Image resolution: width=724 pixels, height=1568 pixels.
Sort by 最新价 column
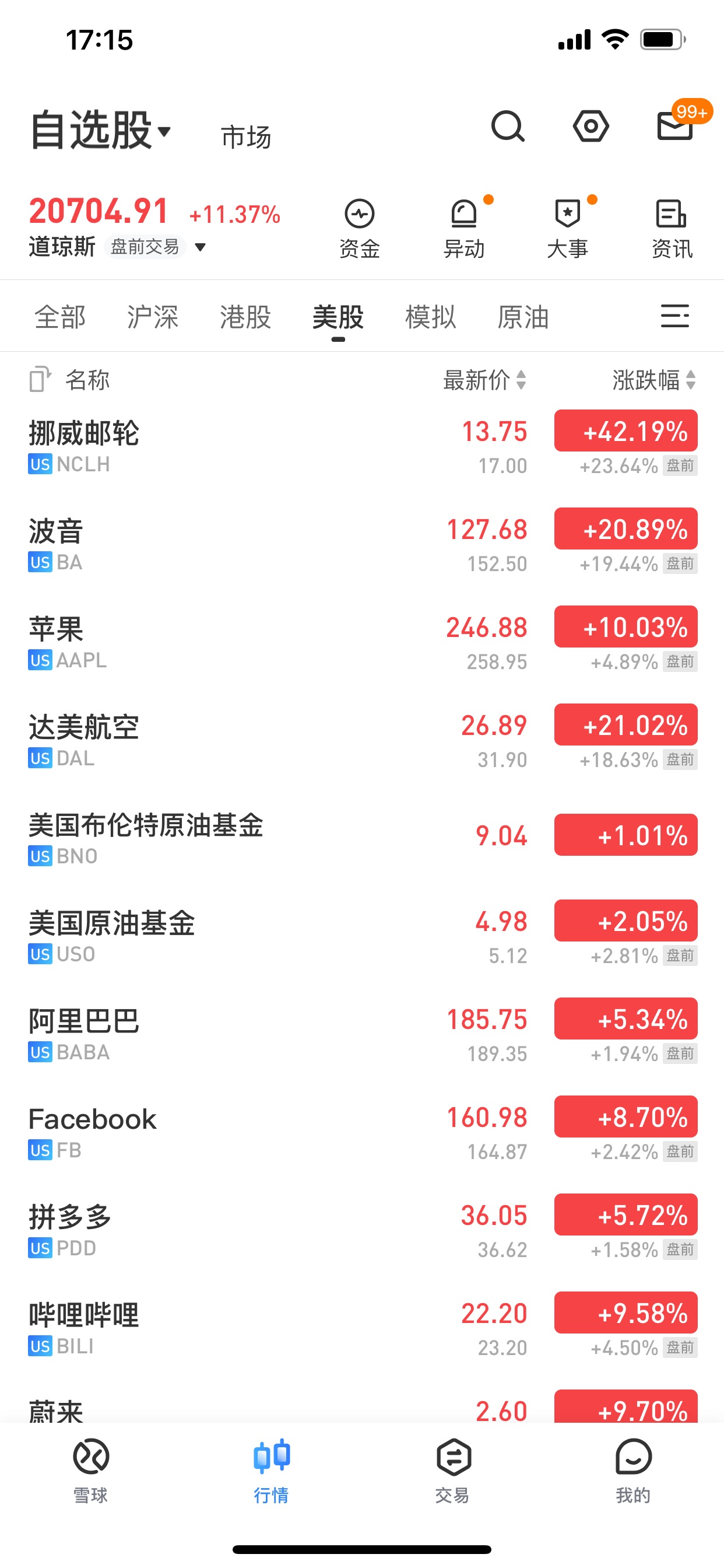pos(484,380)
